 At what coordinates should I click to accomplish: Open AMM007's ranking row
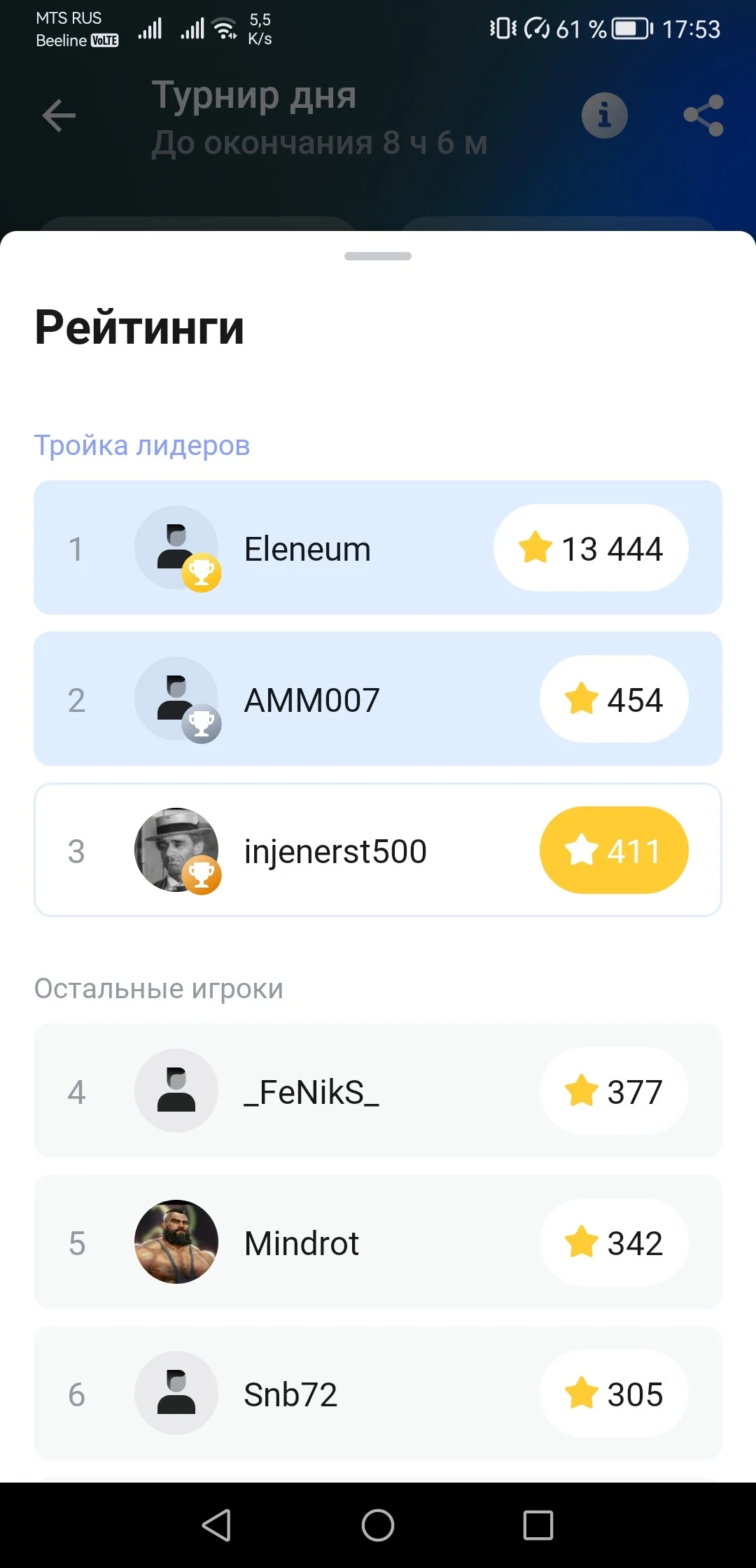378,699
